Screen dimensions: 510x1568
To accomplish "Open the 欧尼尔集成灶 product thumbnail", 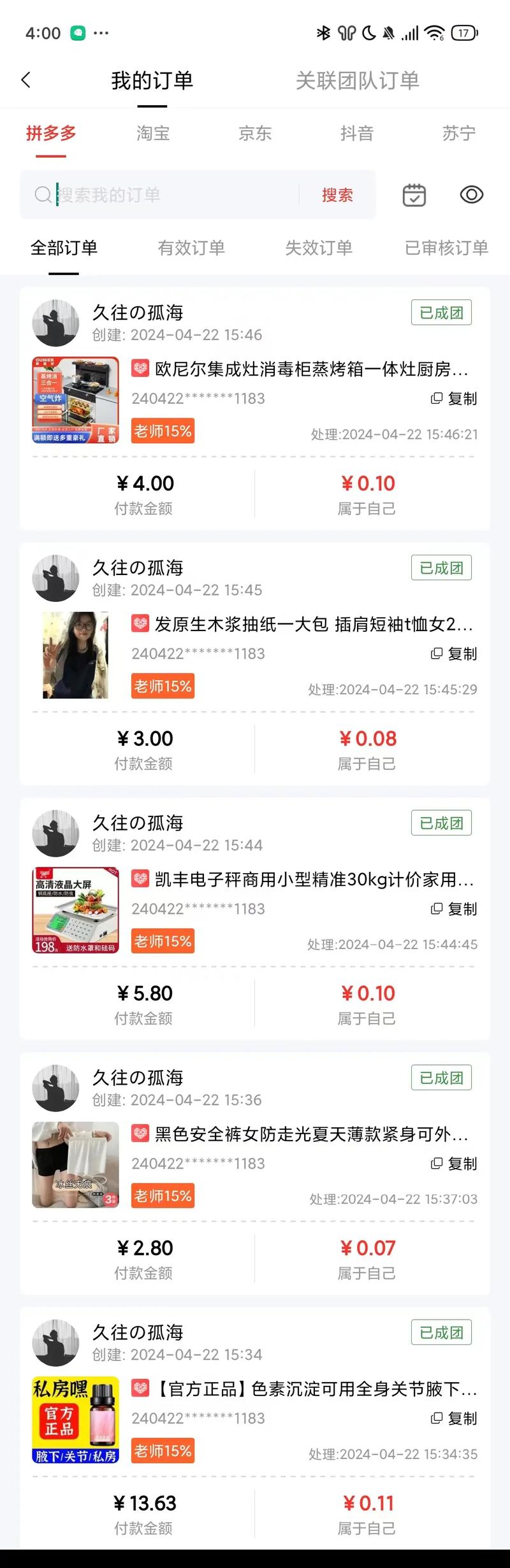I will pyautogui.click(x=75, y=400).
